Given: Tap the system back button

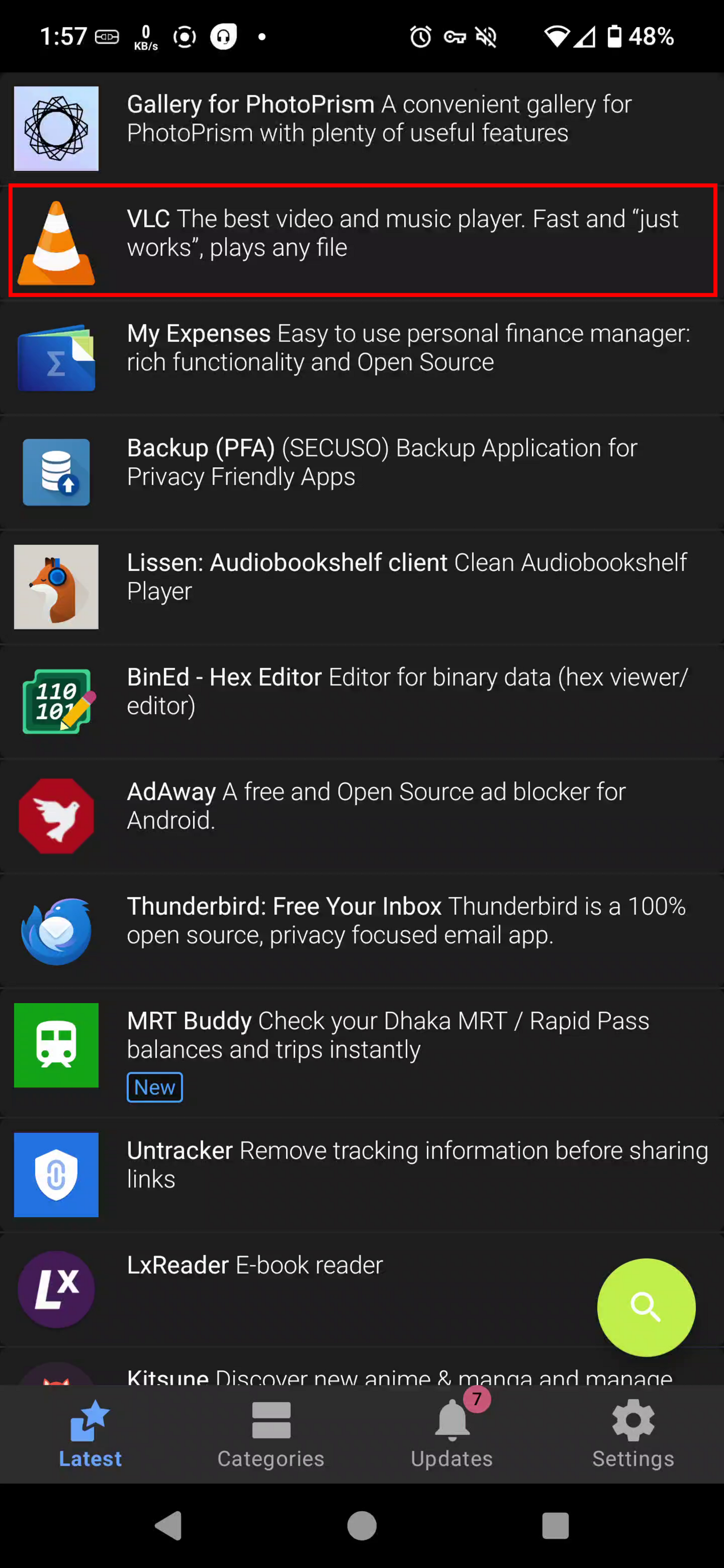Looking at the screenshot, I should point(169,1526).
